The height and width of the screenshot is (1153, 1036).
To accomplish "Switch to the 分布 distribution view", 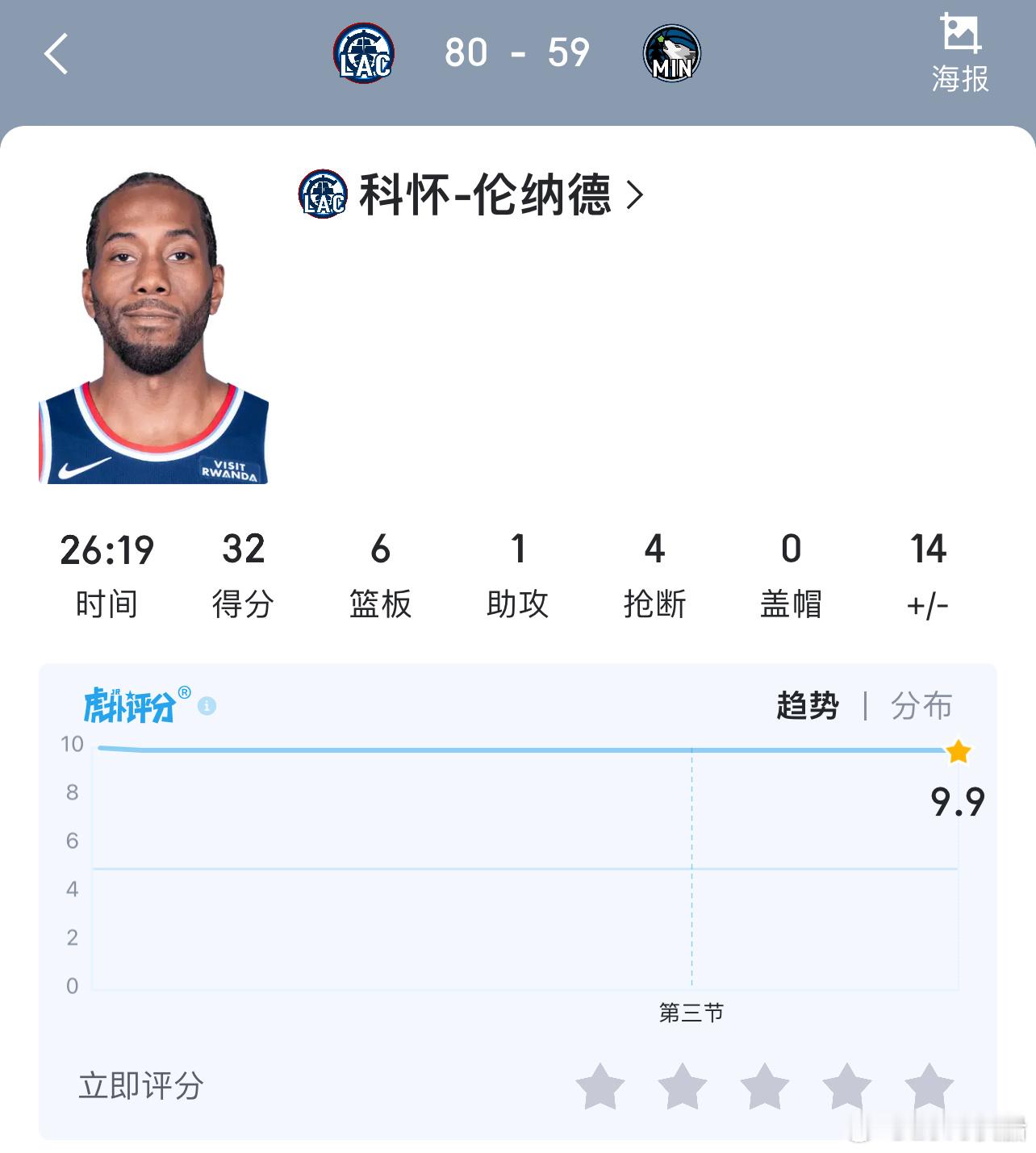I will coord(920,704).
